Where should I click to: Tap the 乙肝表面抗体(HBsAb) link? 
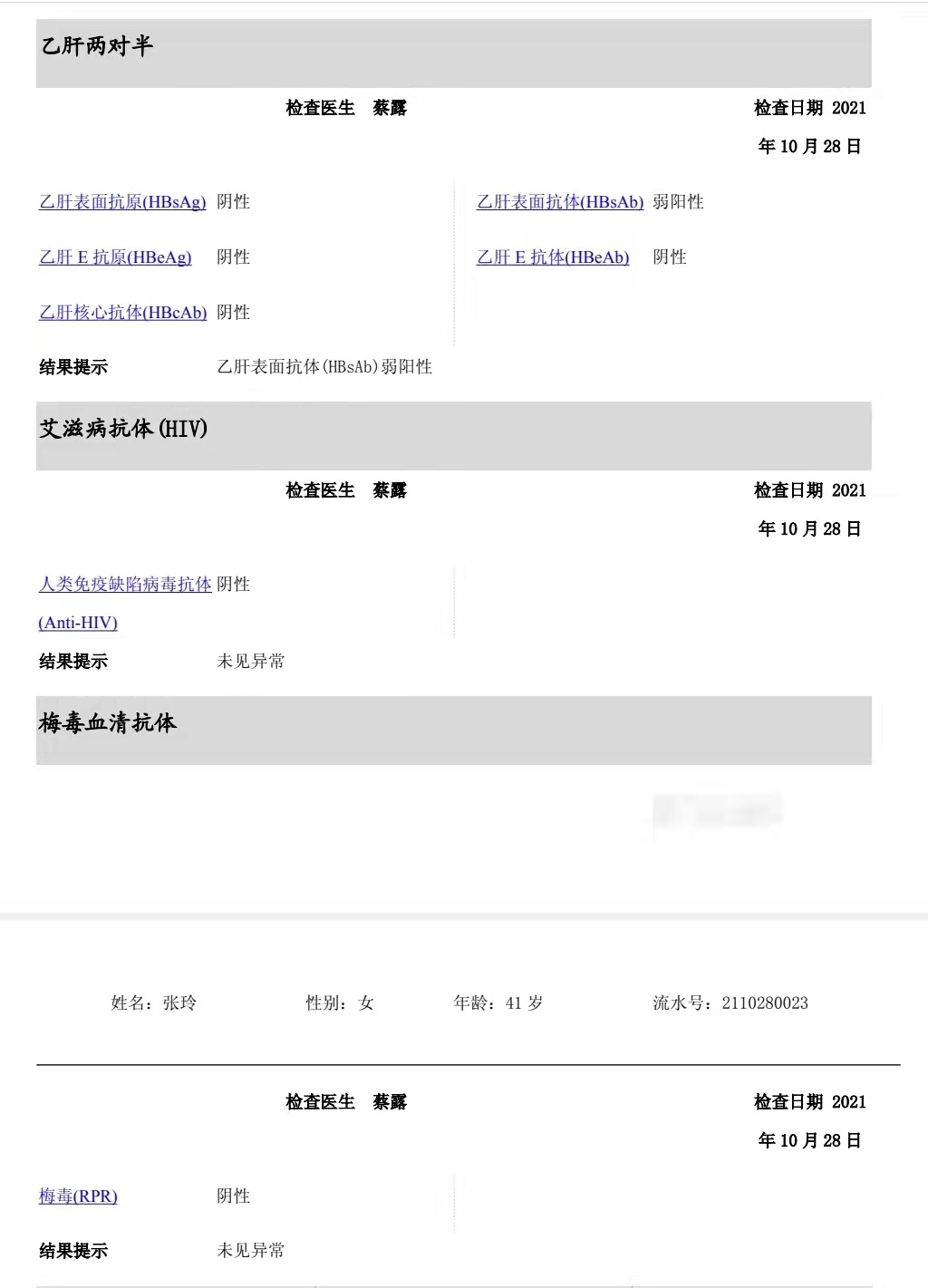560,202
